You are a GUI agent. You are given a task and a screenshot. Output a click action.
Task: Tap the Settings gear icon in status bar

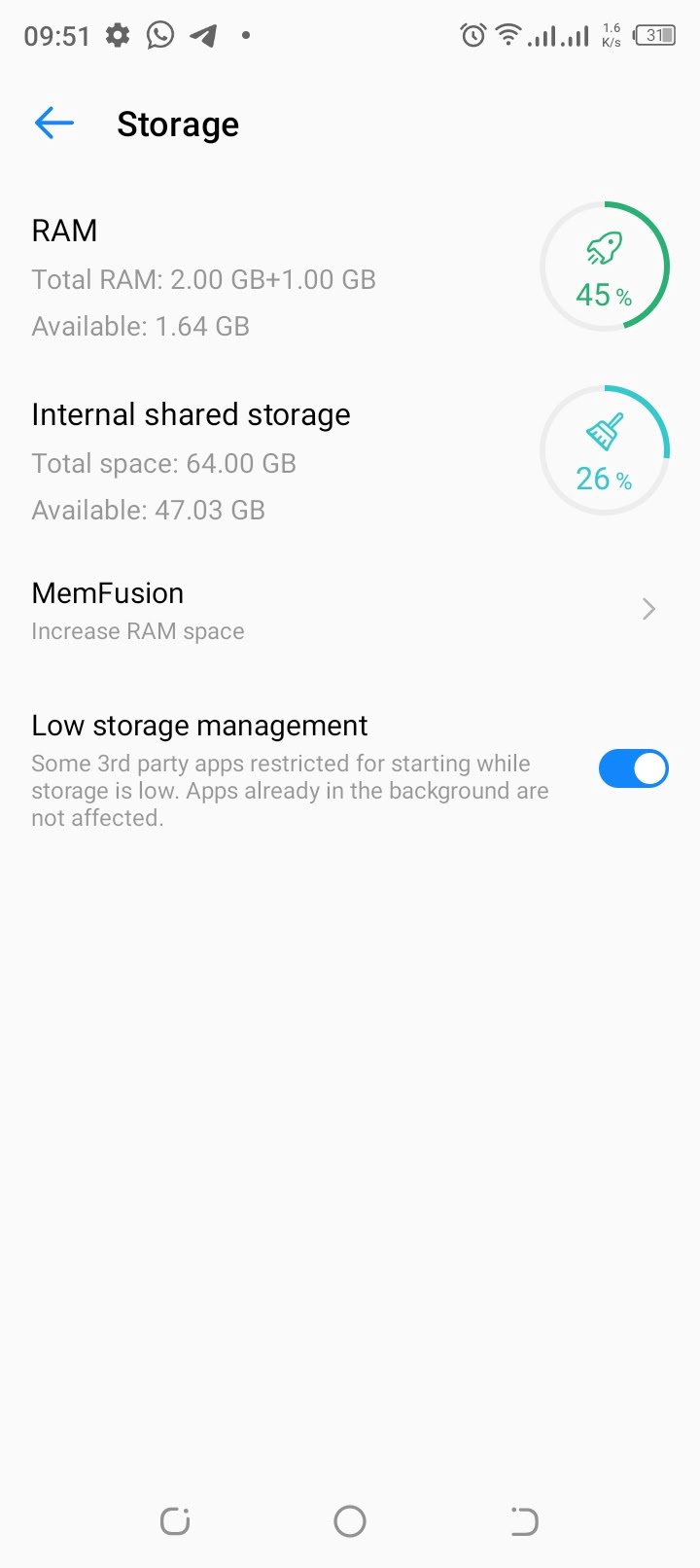coord(116,35)
